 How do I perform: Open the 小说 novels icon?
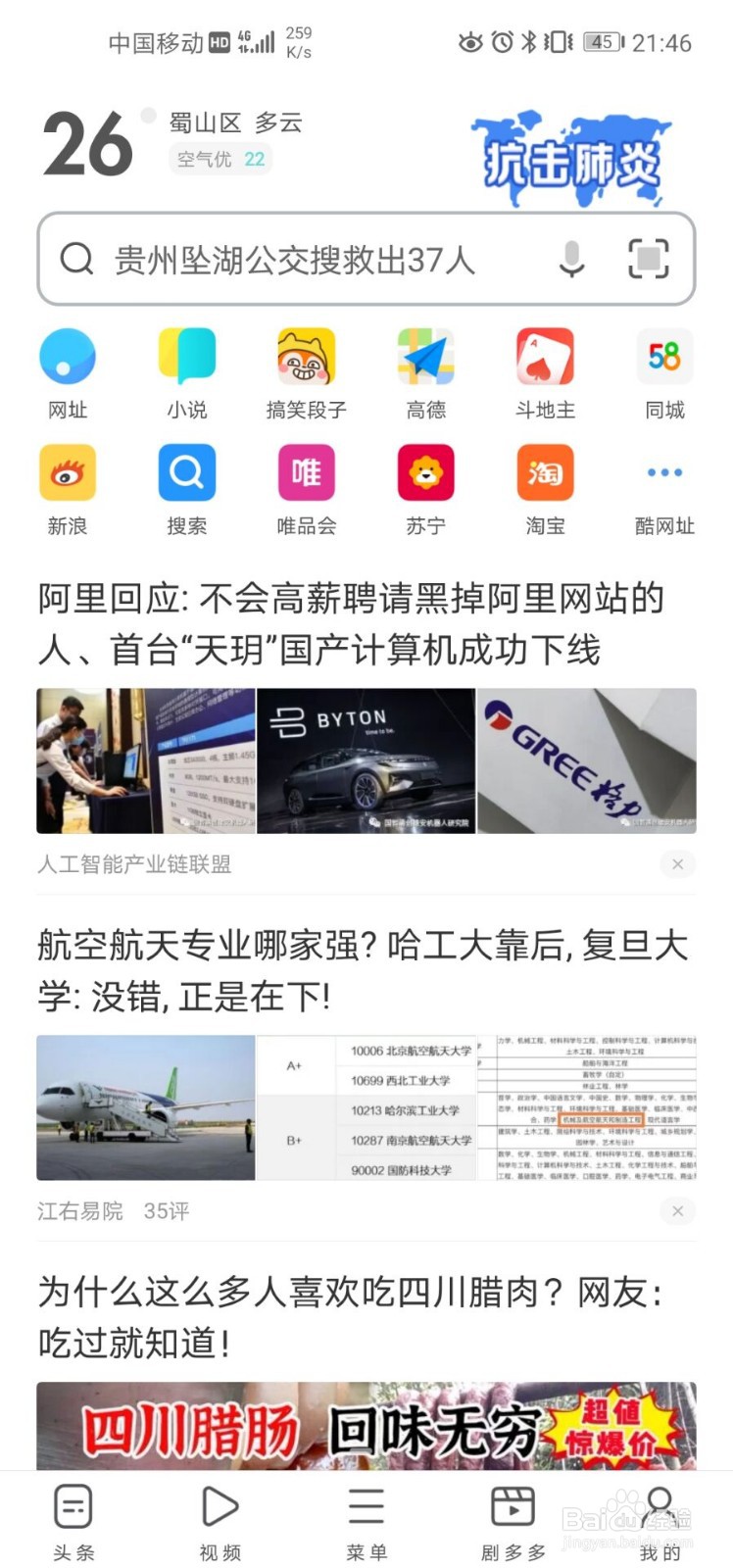point(186,358)
